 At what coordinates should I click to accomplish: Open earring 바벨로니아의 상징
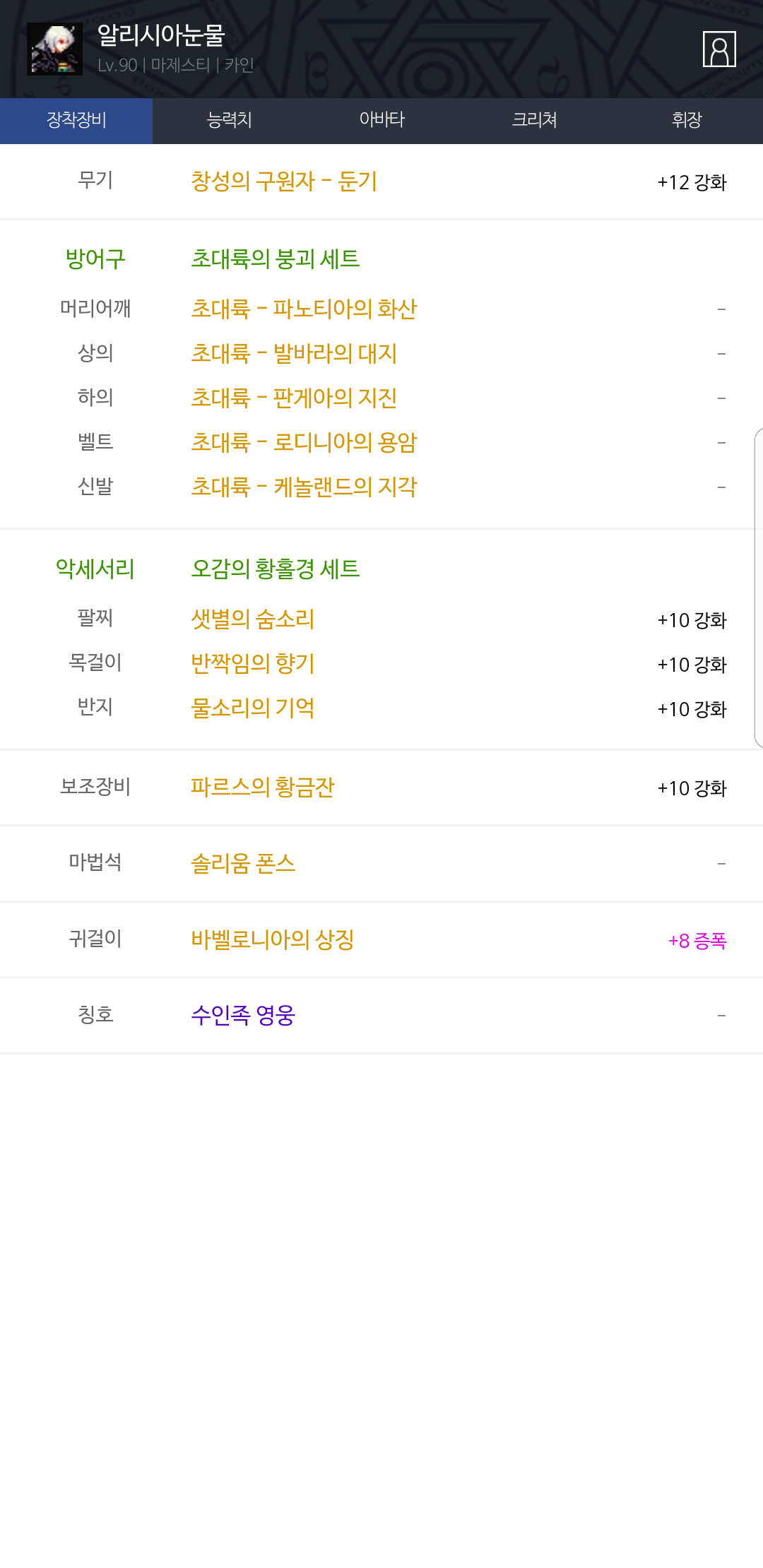coord(273,939)
